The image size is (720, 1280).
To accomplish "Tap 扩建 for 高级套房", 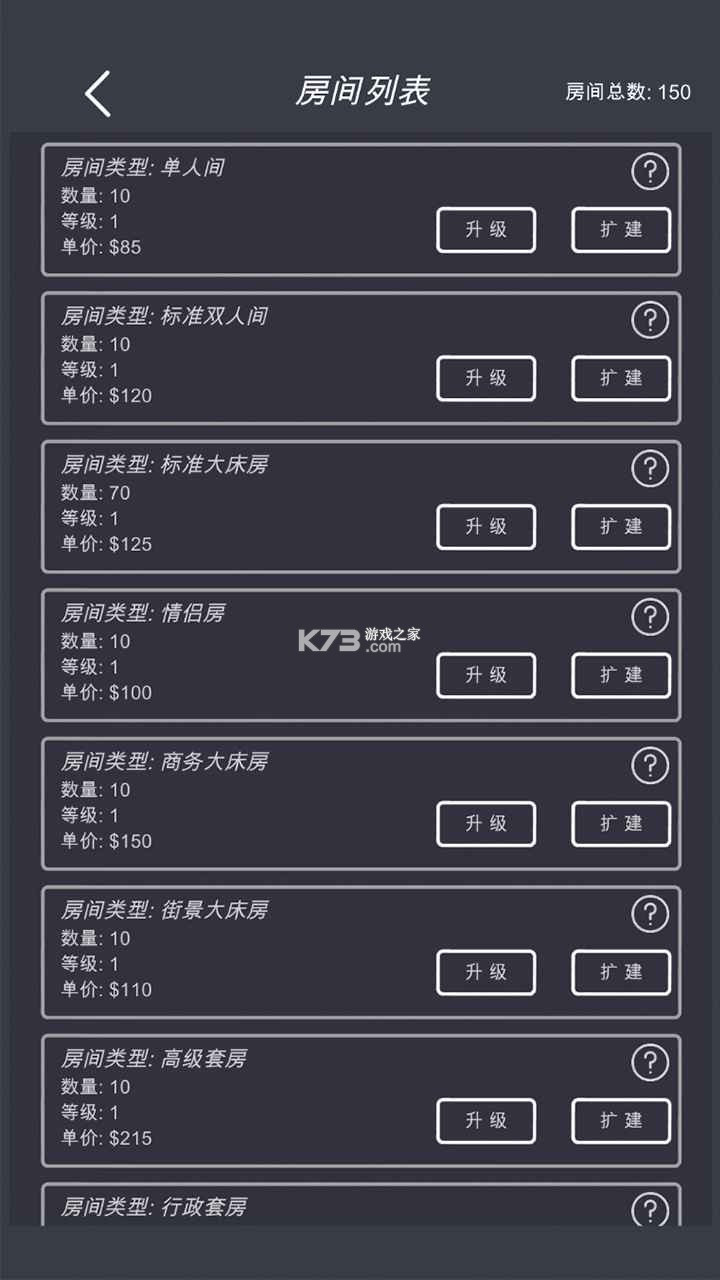I will click(x=621, y=1121).
